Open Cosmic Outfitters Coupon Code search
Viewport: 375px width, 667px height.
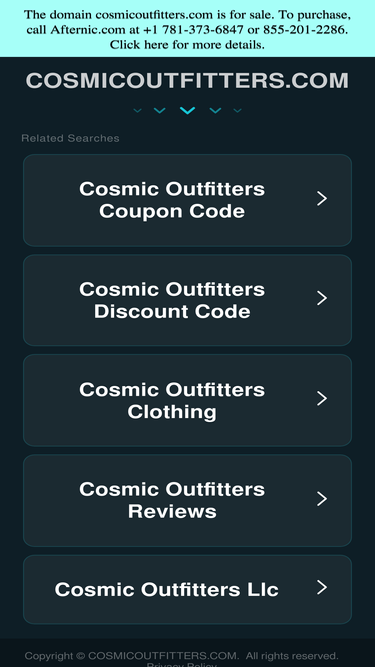point(187,200)
